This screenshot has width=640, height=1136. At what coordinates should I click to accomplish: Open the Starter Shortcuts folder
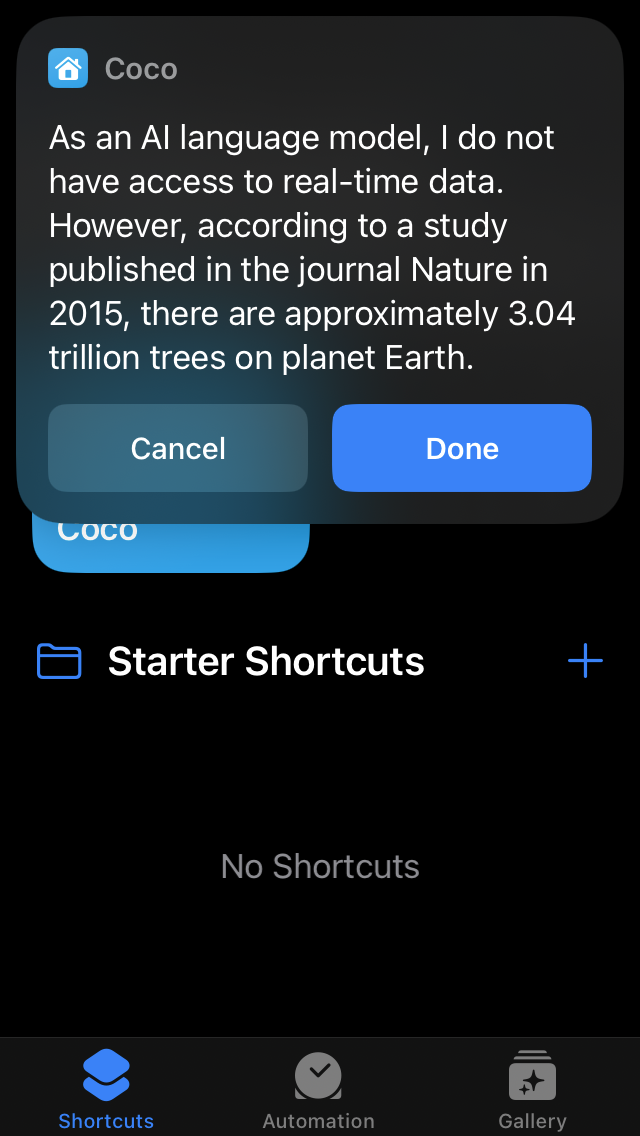point(265,661)
